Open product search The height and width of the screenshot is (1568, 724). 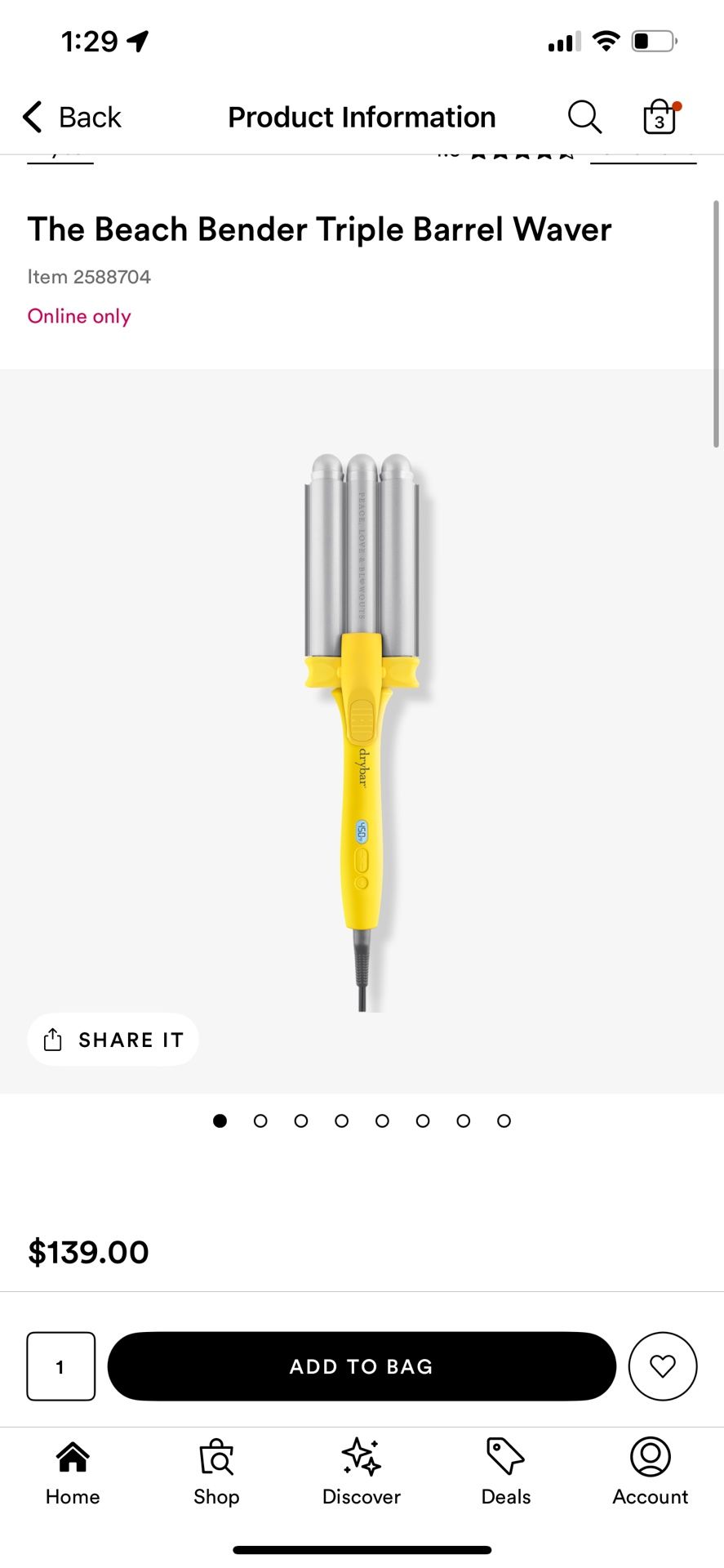coord(584,118)
